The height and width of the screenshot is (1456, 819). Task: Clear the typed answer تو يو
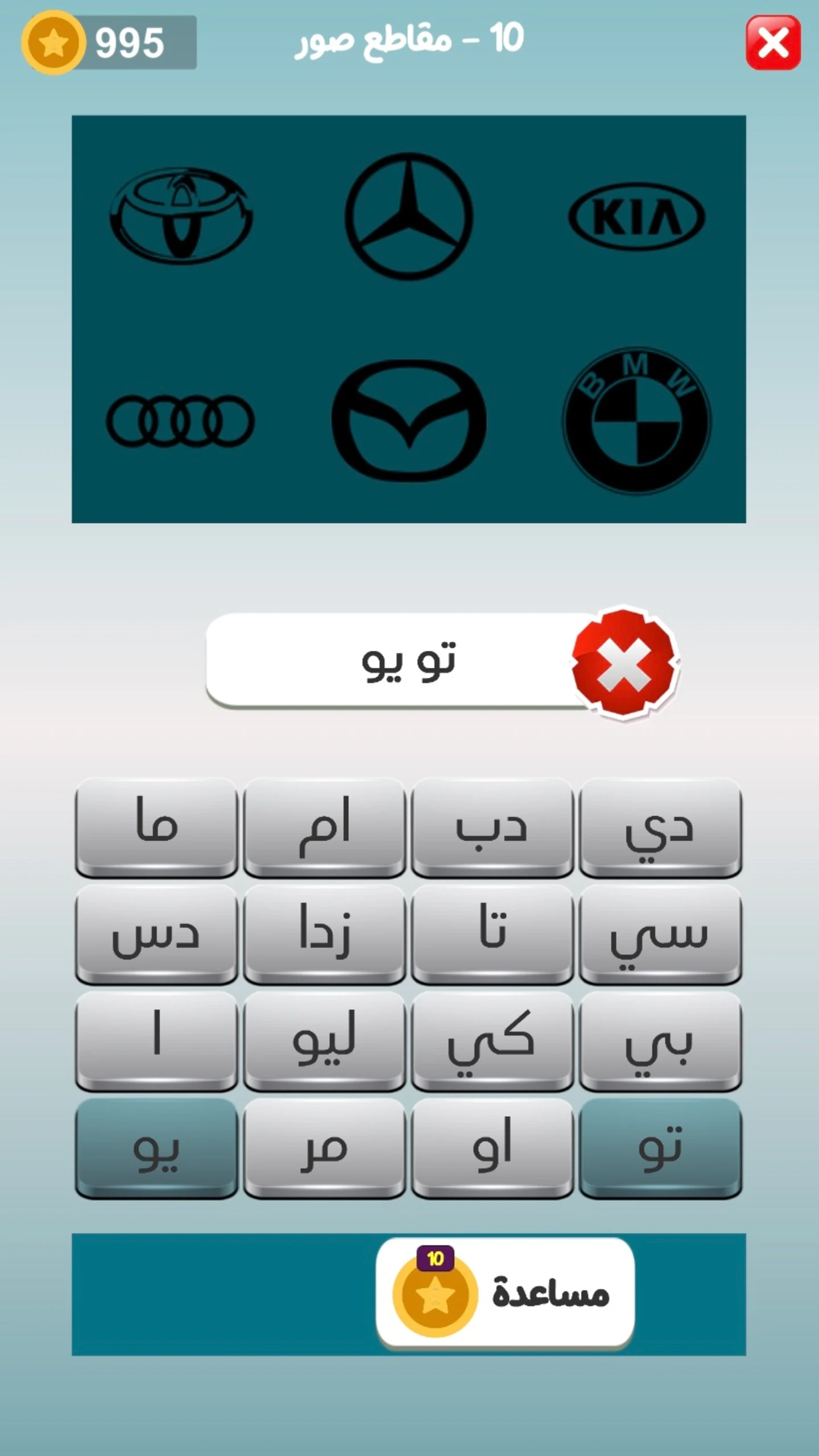click(x=624, y=661)
